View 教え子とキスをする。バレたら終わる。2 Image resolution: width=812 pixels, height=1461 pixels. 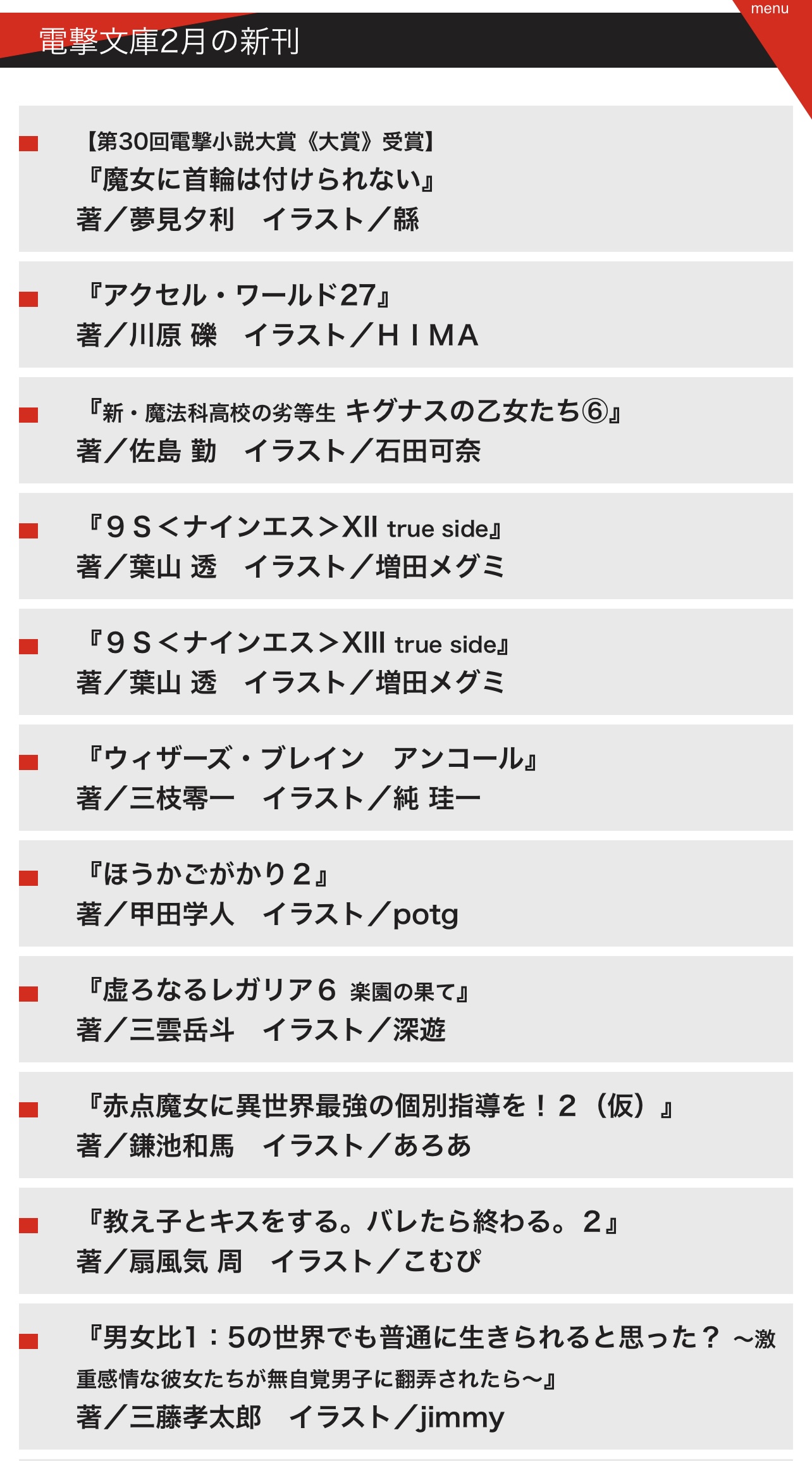tap(352, 1222)
